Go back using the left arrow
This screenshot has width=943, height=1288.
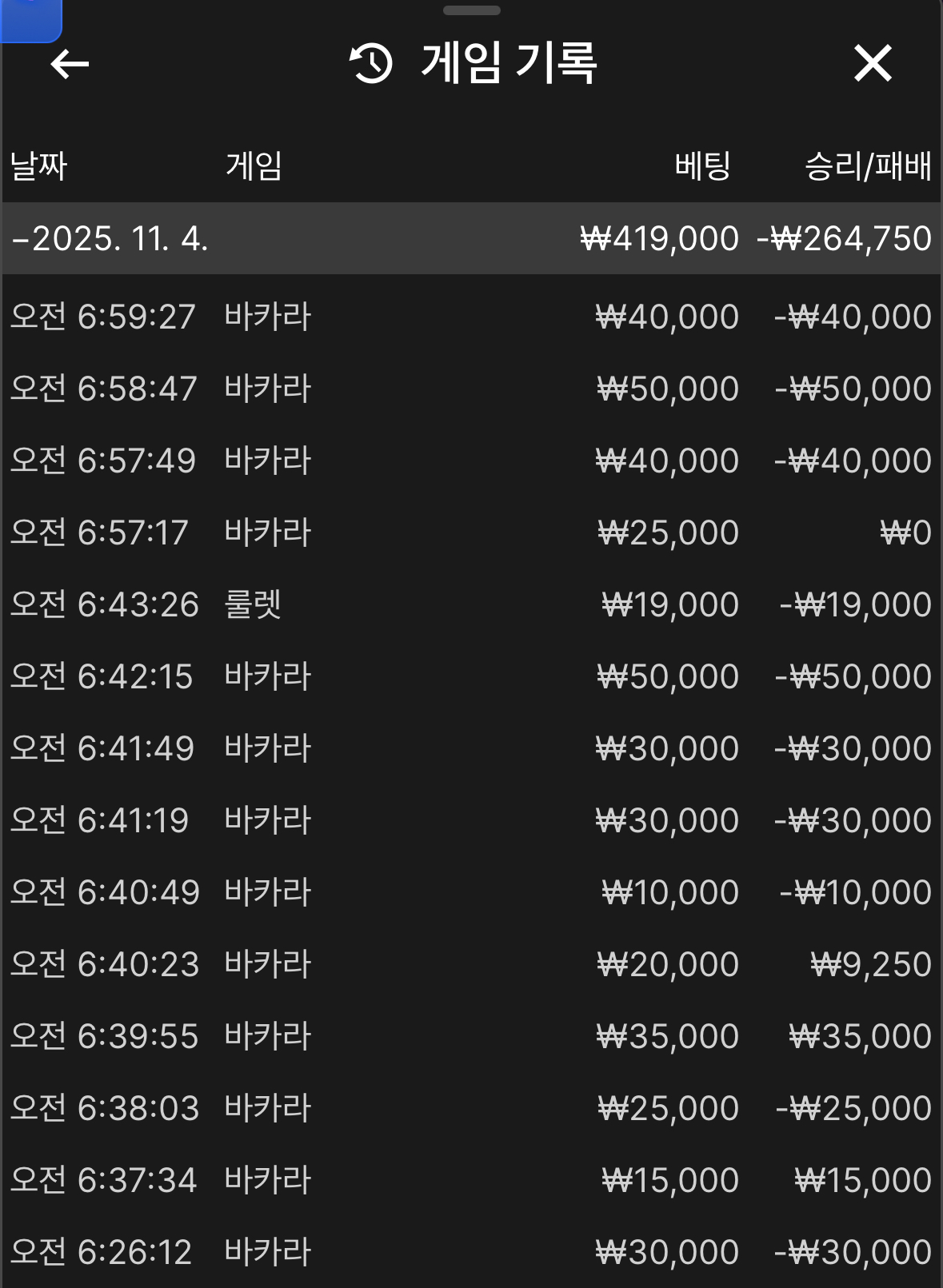(70, 64)
